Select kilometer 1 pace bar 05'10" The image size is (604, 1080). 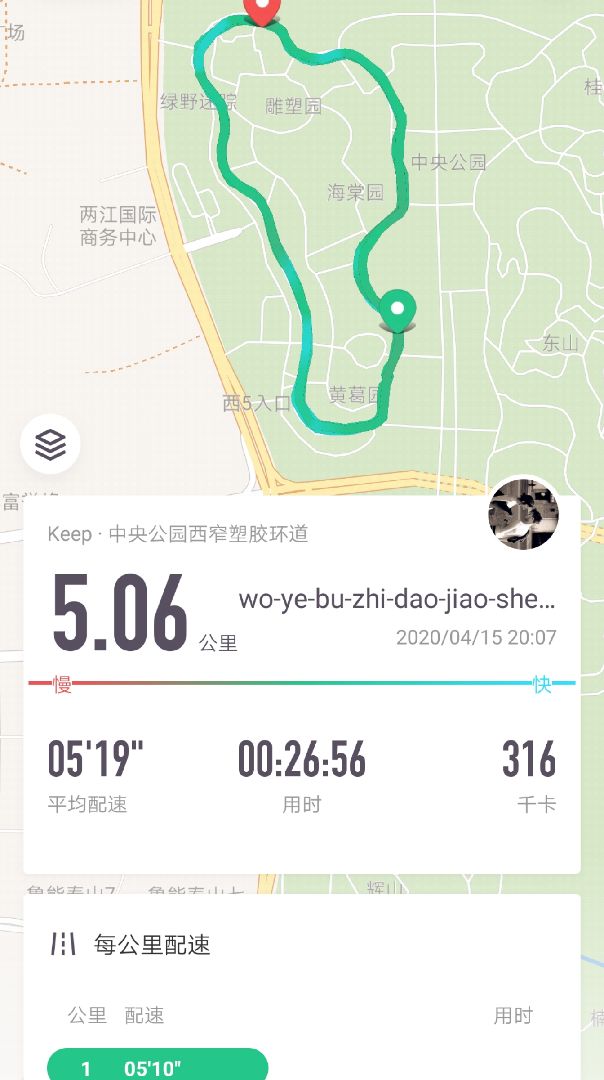pyautogui.click(x=157, y=1063)
